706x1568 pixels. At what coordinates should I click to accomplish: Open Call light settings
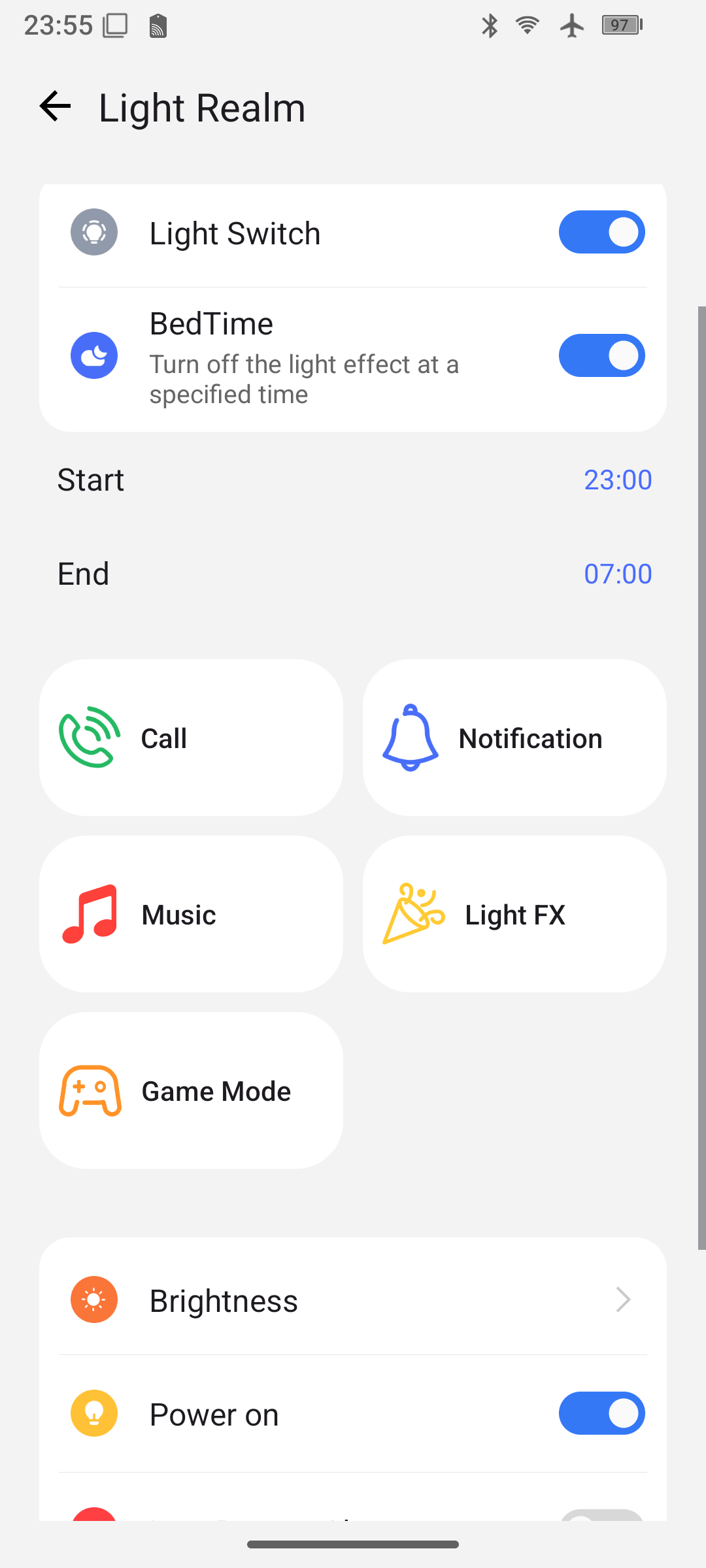(x=191, y=738)
